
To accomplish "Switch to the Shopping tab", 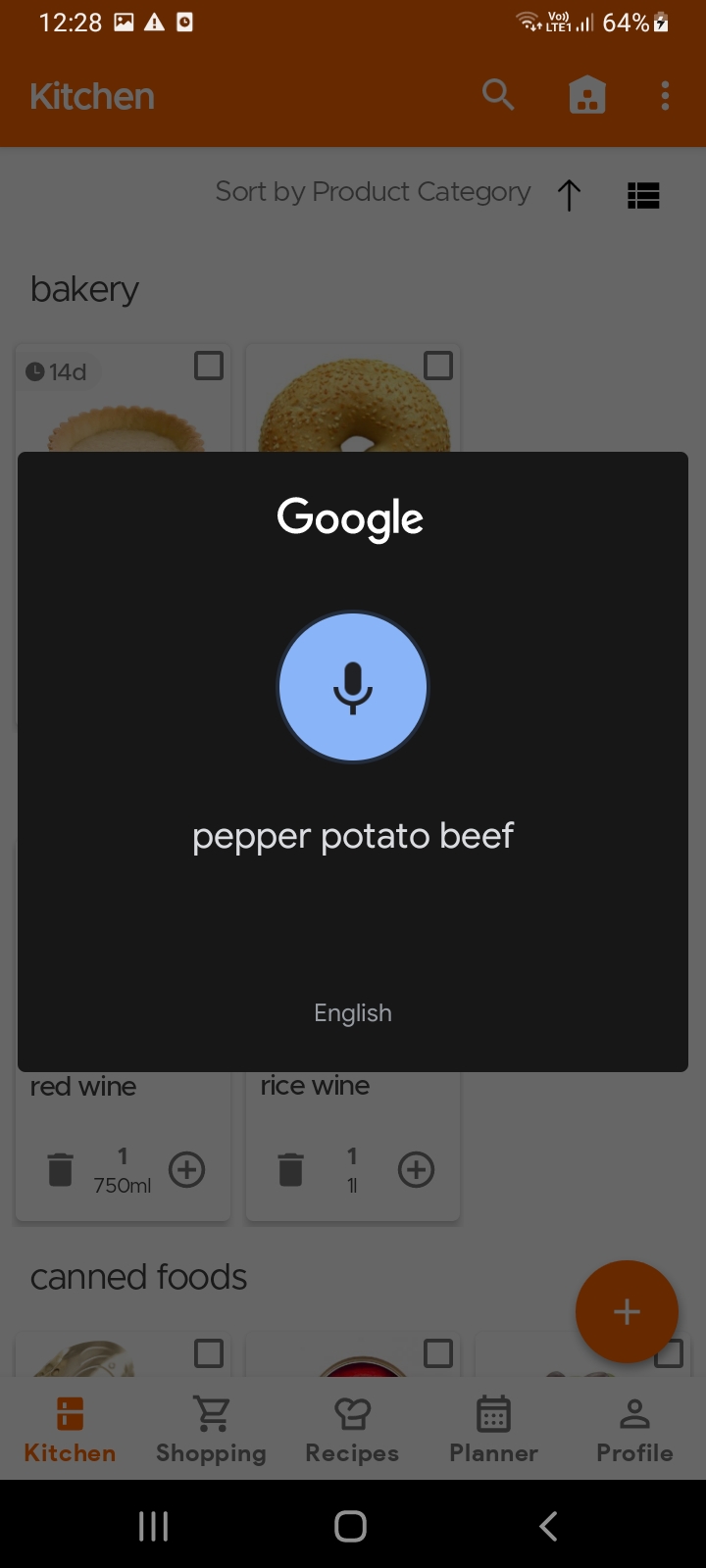I will pyautogui.click(x=211, y=1430).
